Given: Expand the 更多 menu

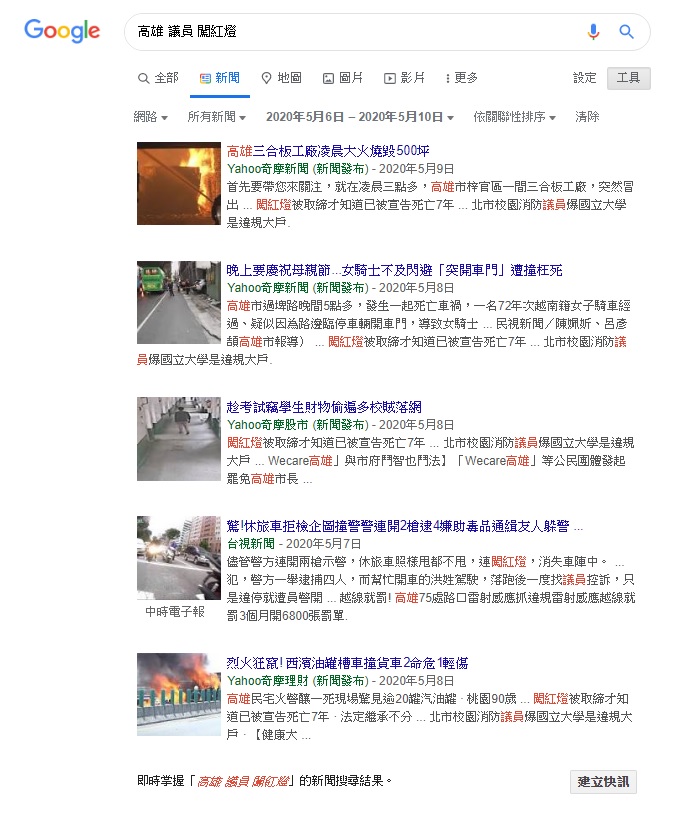Looking at the screenshot, I should [x=459, y=78].
